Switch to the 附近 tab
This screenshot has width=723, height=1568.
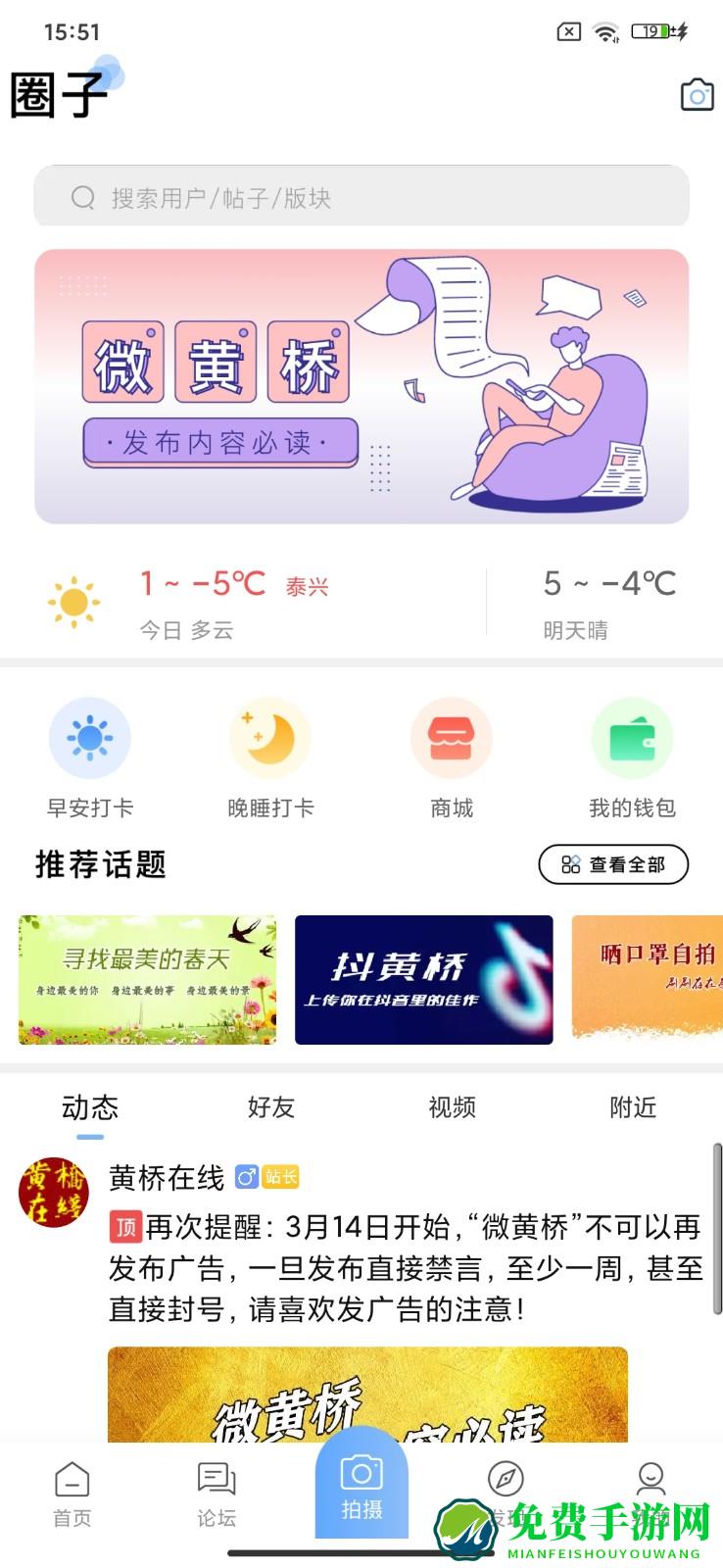(632, 1107)
